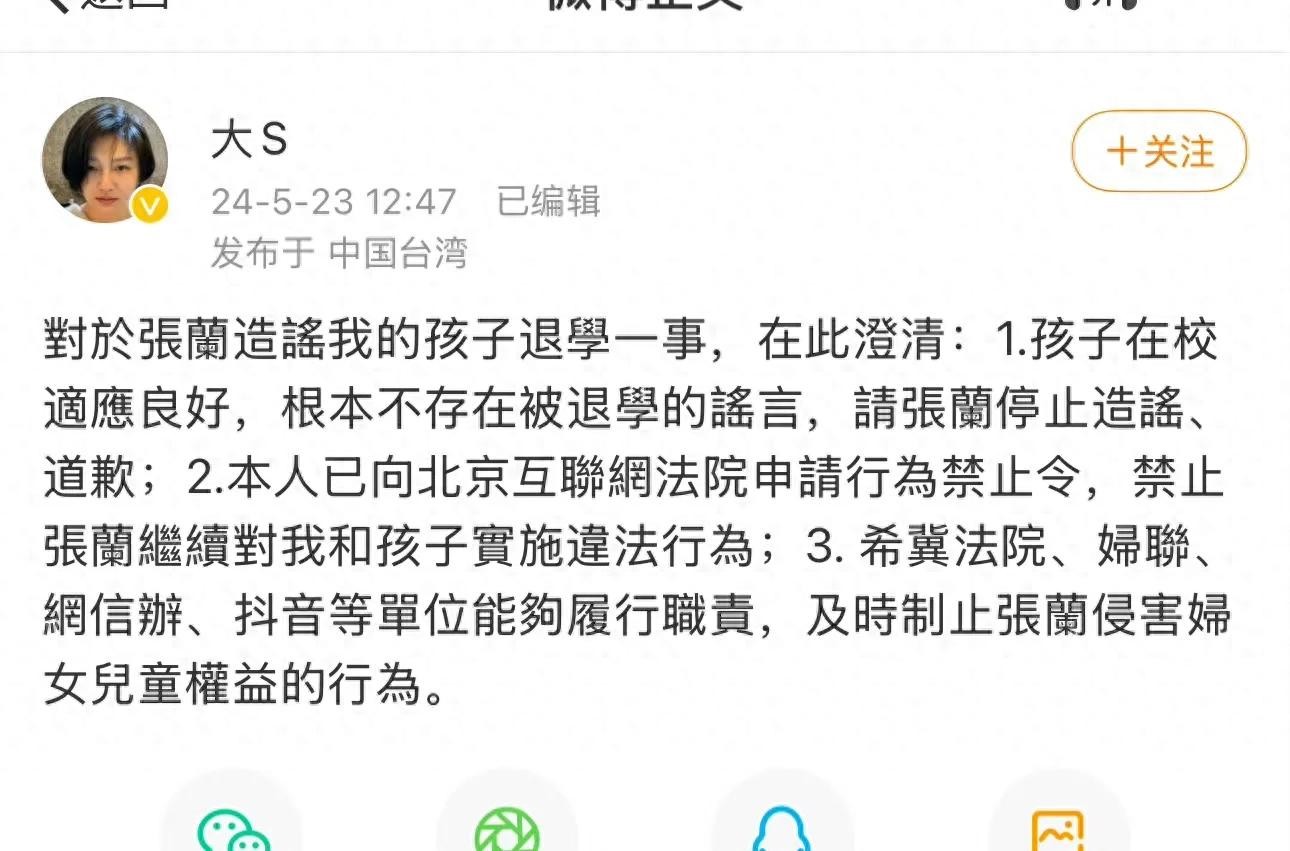Share the post to WeChat Moments

(x=507, y=830)
